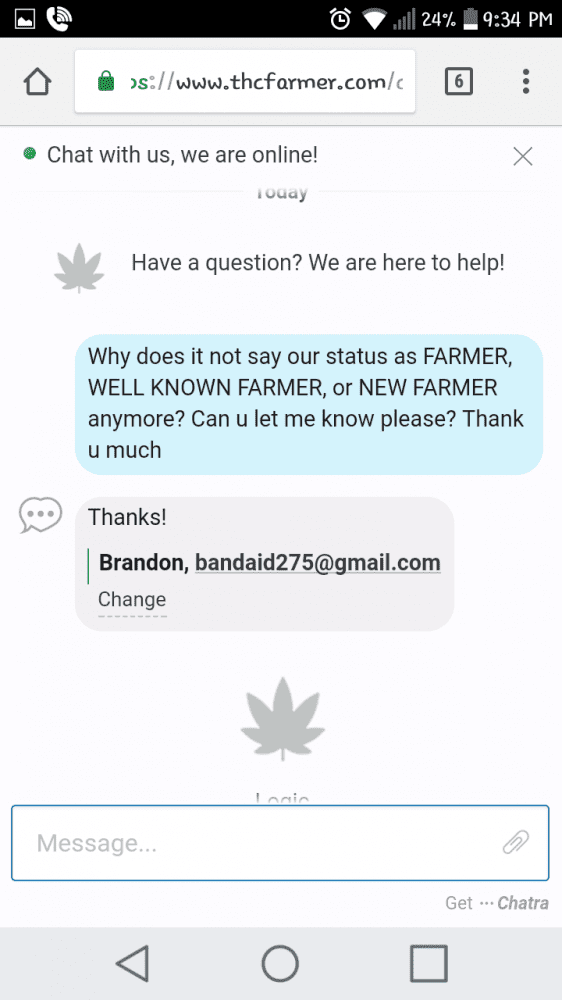Screen dimensions: 562x1000
Task: Open the bandaid275@gmail.com email link
Action: point(318,562)
